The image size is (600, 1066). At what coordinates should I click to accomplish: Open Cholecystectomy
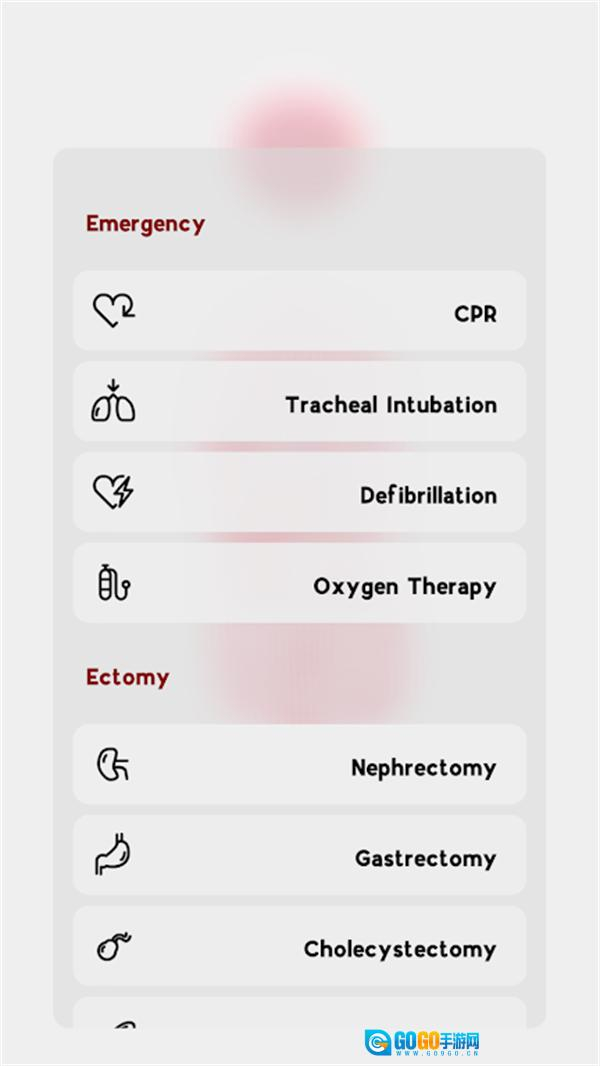click(x=299, y=946)
